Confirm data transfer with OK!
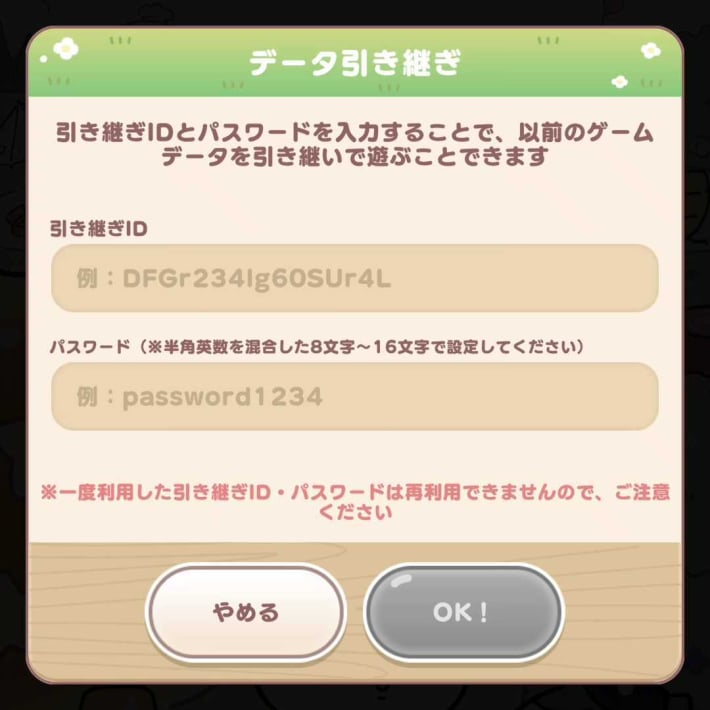The image size is (710, 710). click(x=461, y=612)
